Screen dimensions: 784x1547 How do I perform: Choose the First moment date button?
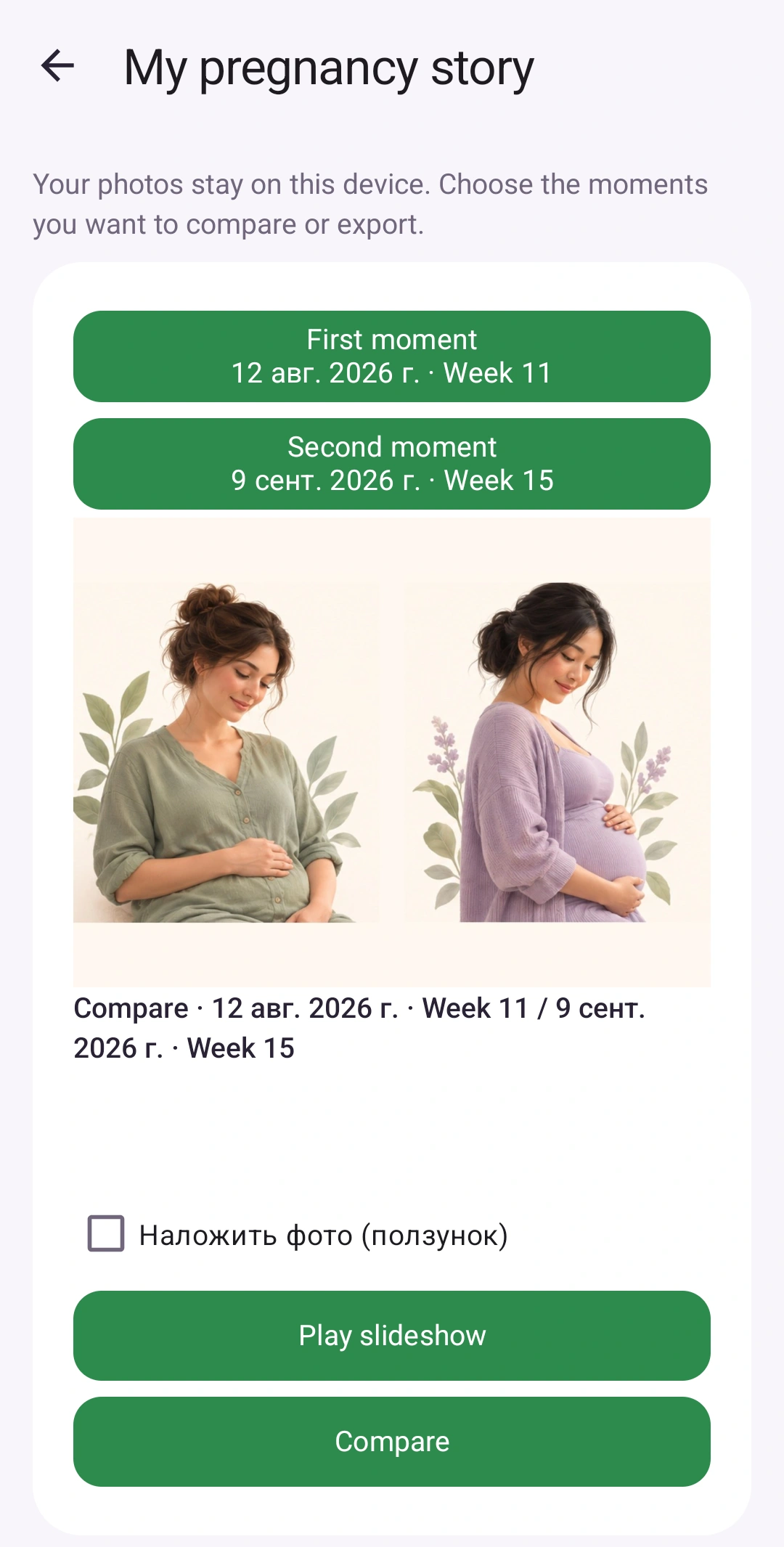(x=392, y=356)
